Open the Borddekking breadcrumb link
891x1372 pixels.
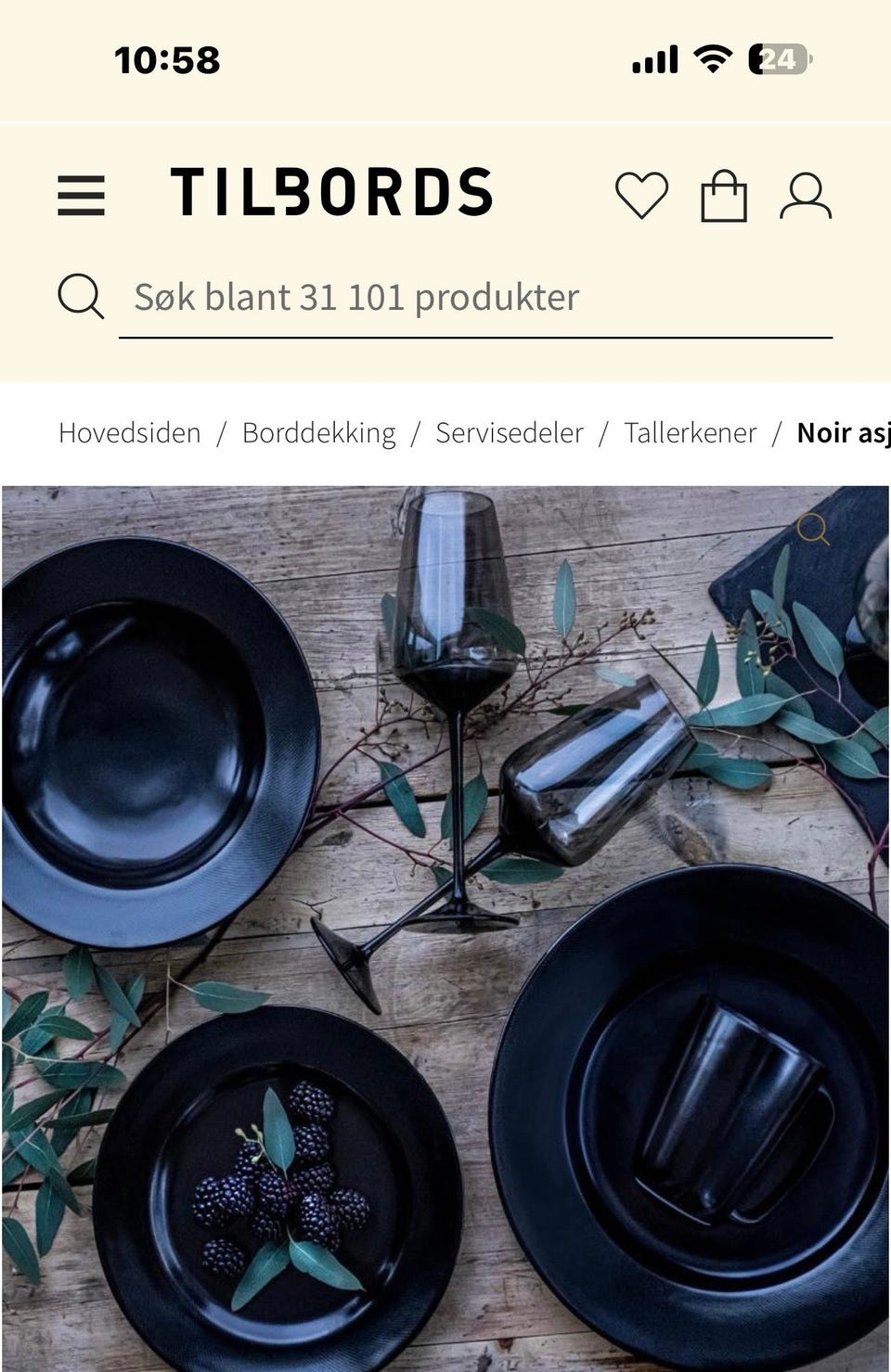[317, 431]
